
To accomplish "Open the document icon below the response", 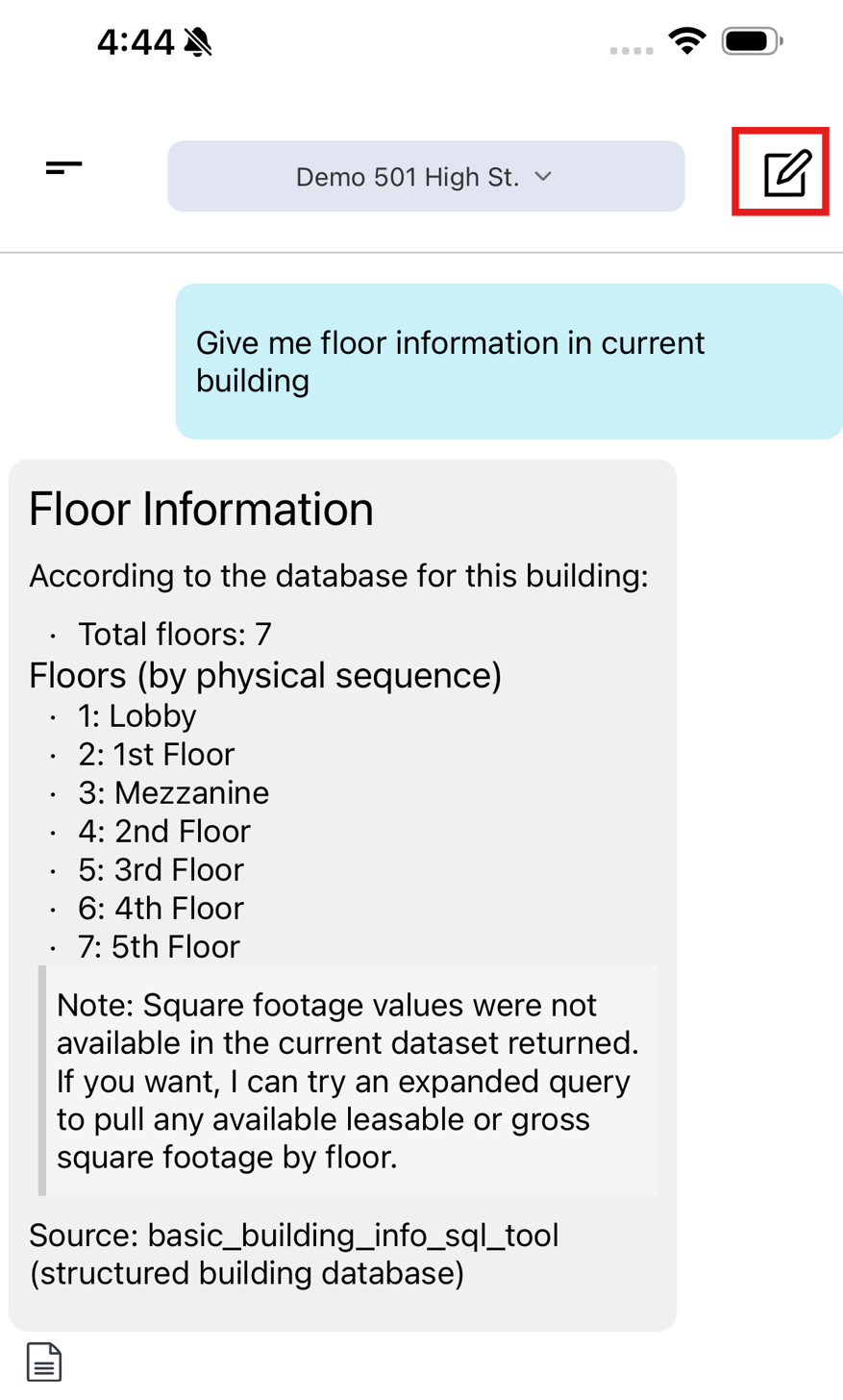I will click(x=44, y=1362).
